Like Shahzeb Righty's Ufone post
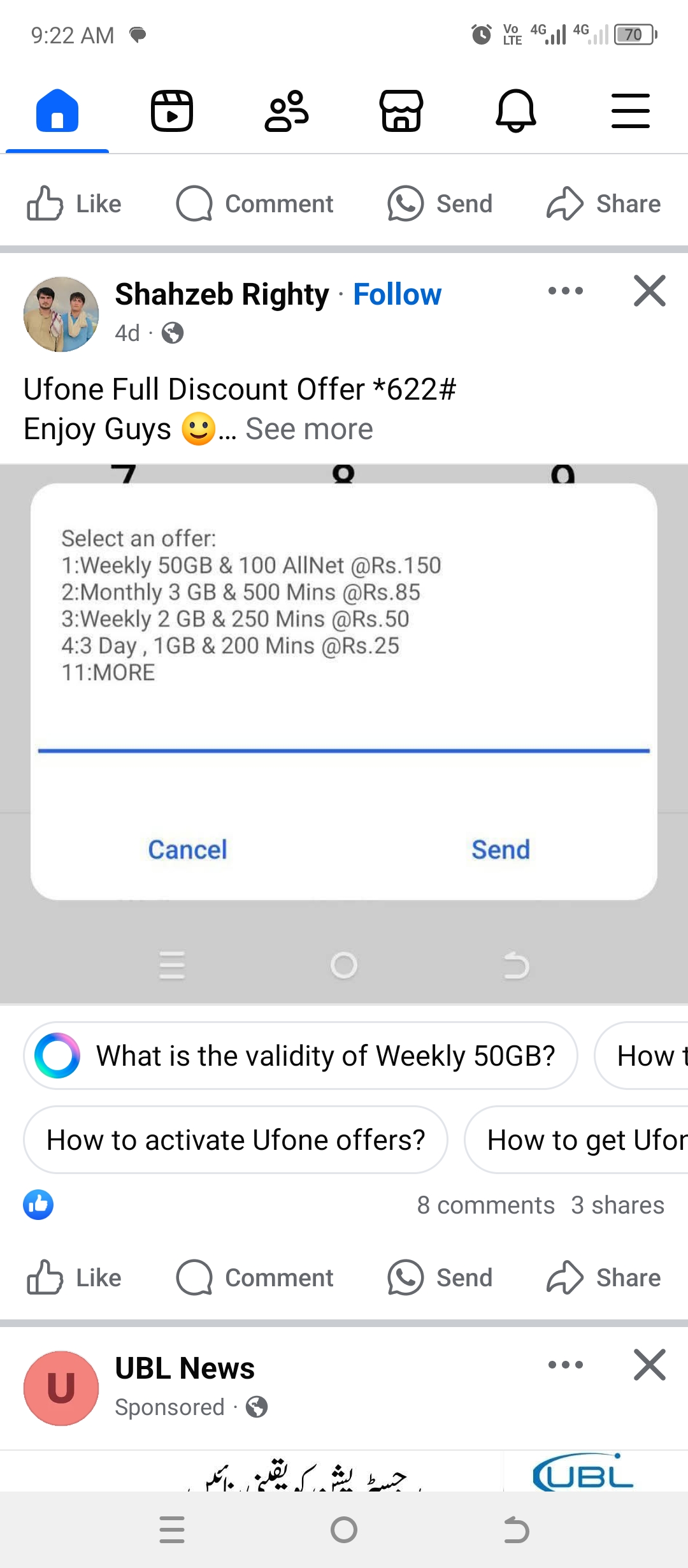 point(74,1277)
